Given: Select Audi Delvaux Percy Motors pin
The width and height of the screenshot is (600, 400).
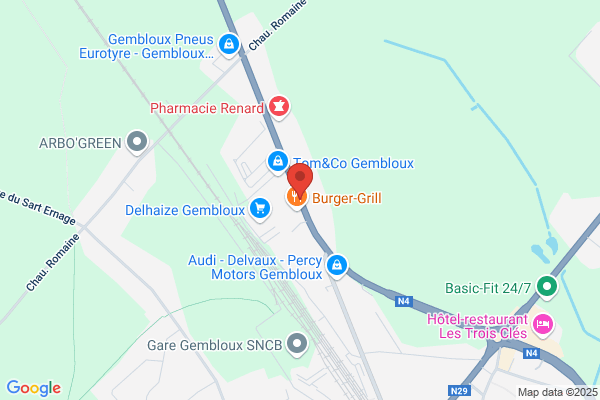Looking at the screenshot, I should pyautogui.click(x=337, y=265).
